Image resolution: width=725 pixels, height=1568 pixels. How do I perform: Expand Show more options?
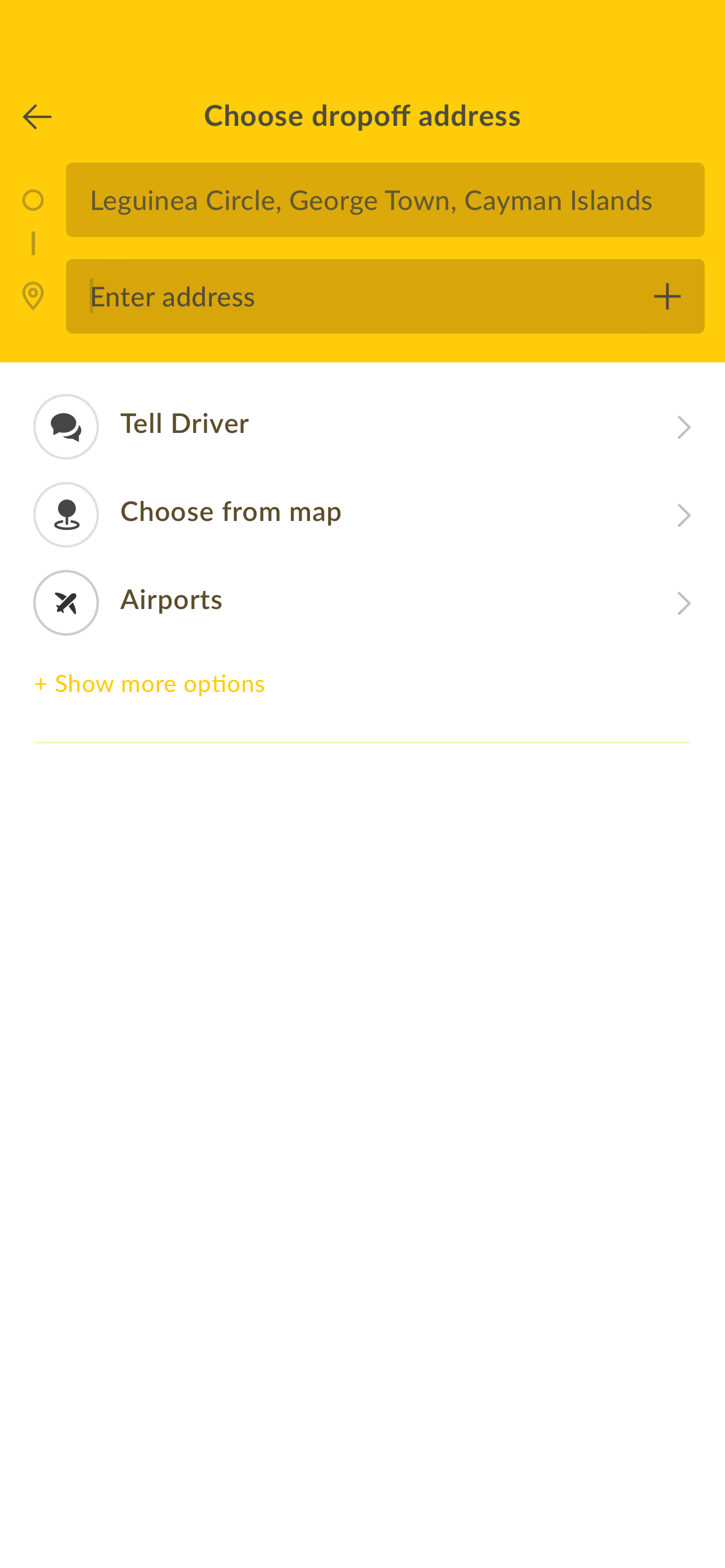[150, 684]
